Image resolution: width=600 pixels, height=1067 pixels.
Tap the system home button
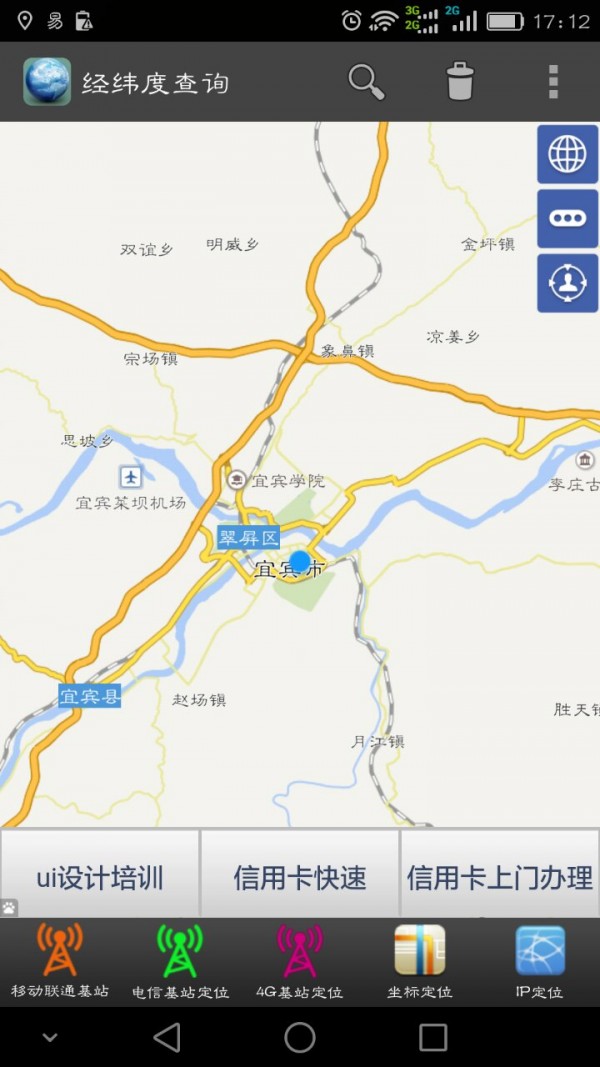click(x=300, y=1037)
